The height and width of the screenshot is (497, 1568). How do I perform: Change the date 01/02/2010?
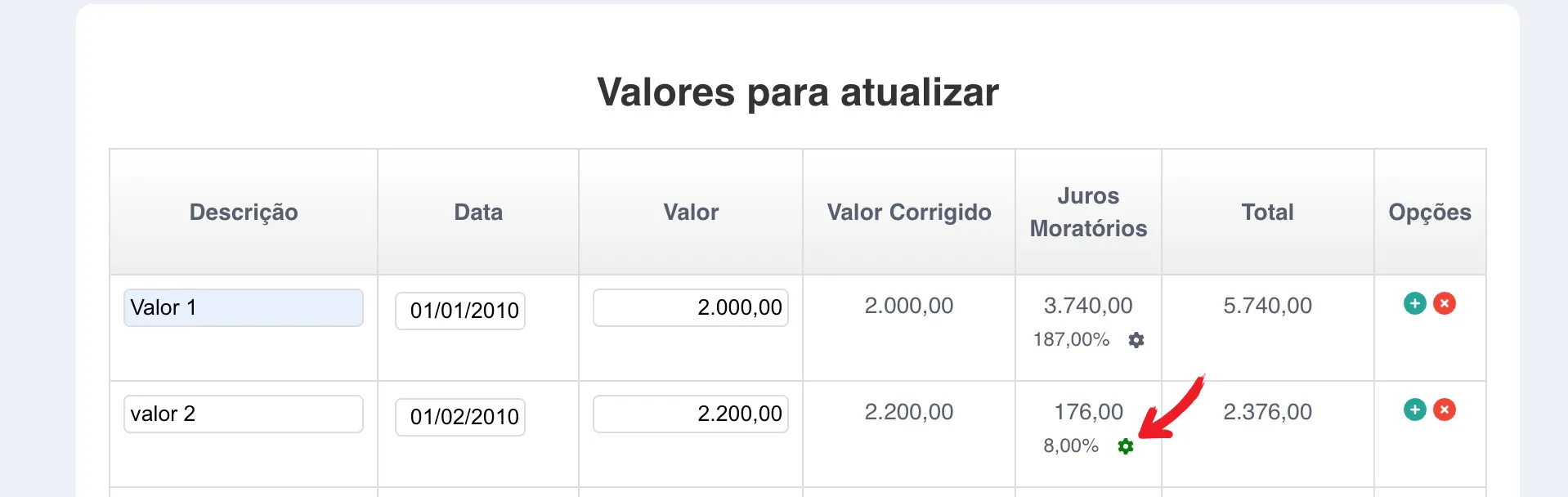click(x=460, y=418)
